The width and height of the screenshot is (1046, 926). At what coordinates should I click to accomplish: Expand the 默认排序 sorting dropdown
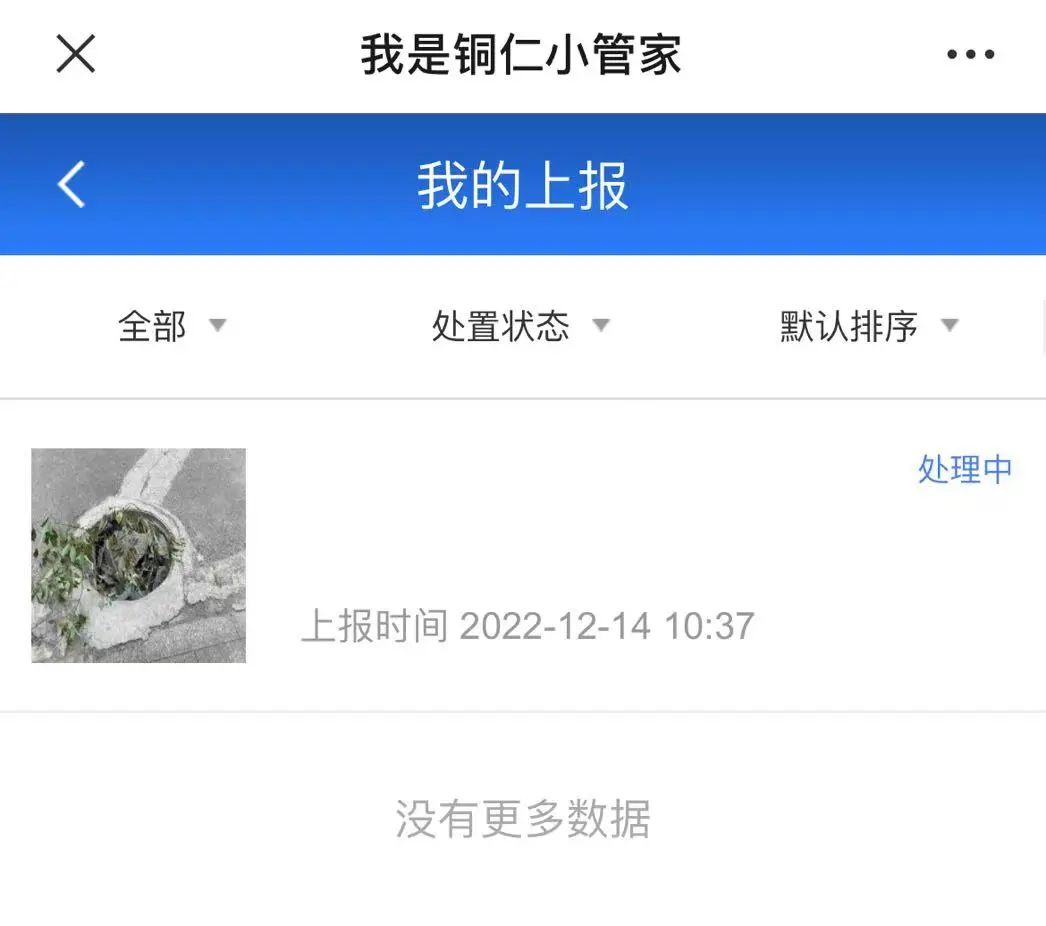tap(868, 326)
